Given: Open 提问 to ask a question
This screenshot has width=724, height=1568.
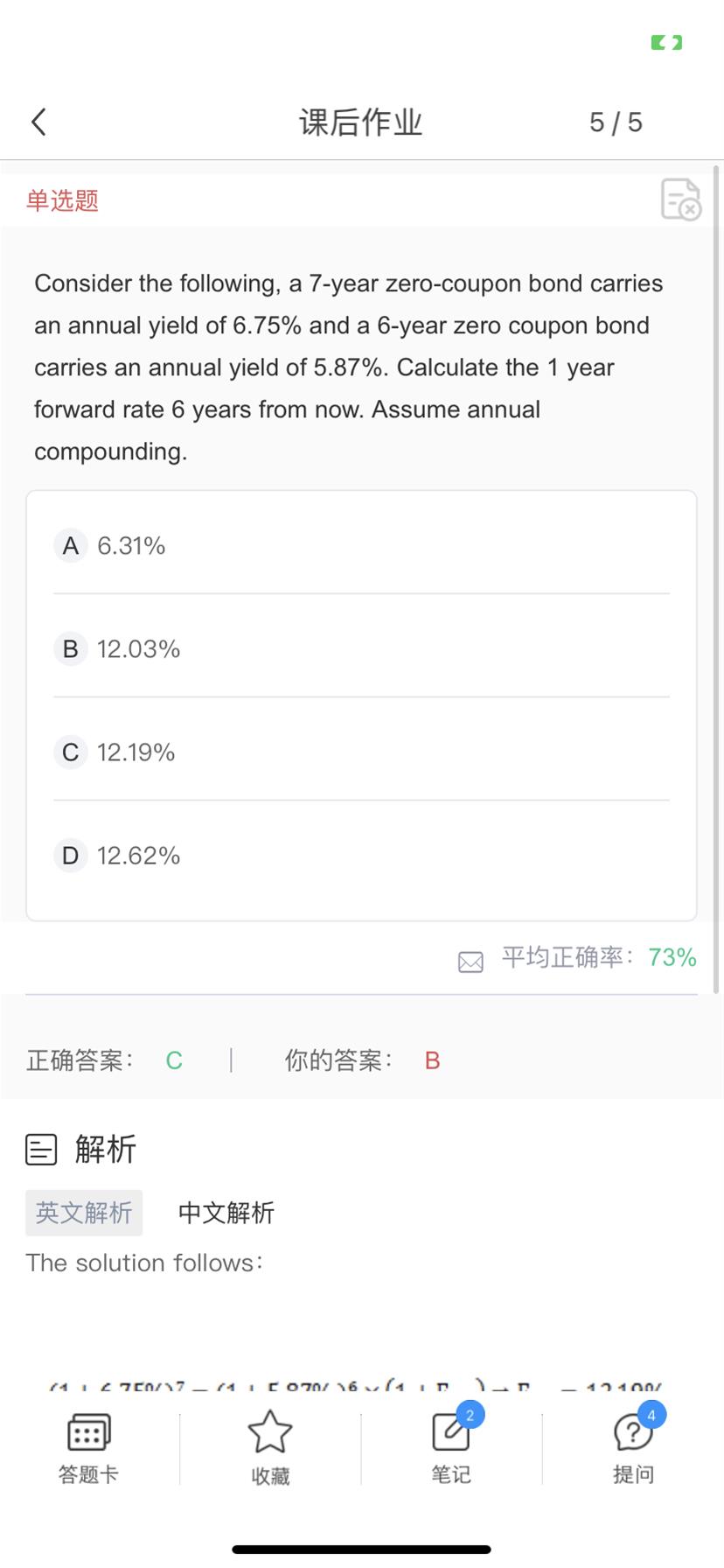Looking at the screenshot, I should point(633,1449).
